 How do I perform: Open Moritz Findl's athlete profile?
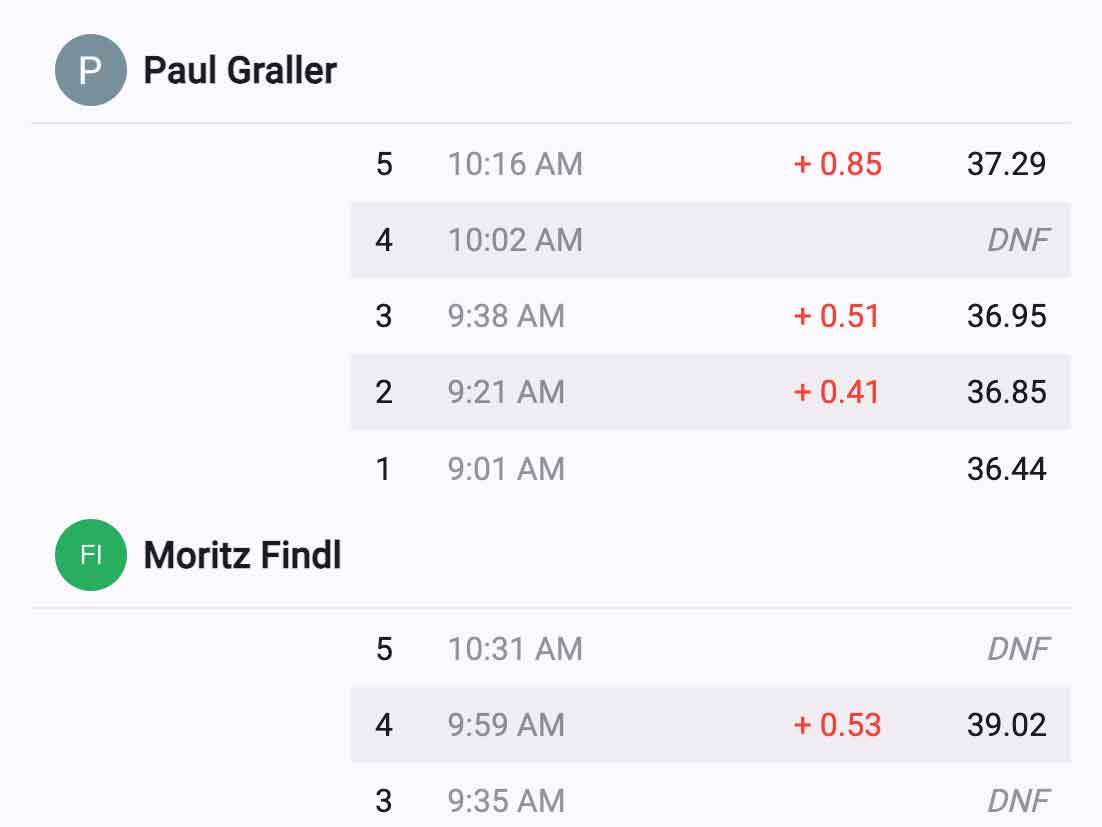click(242, 555)
